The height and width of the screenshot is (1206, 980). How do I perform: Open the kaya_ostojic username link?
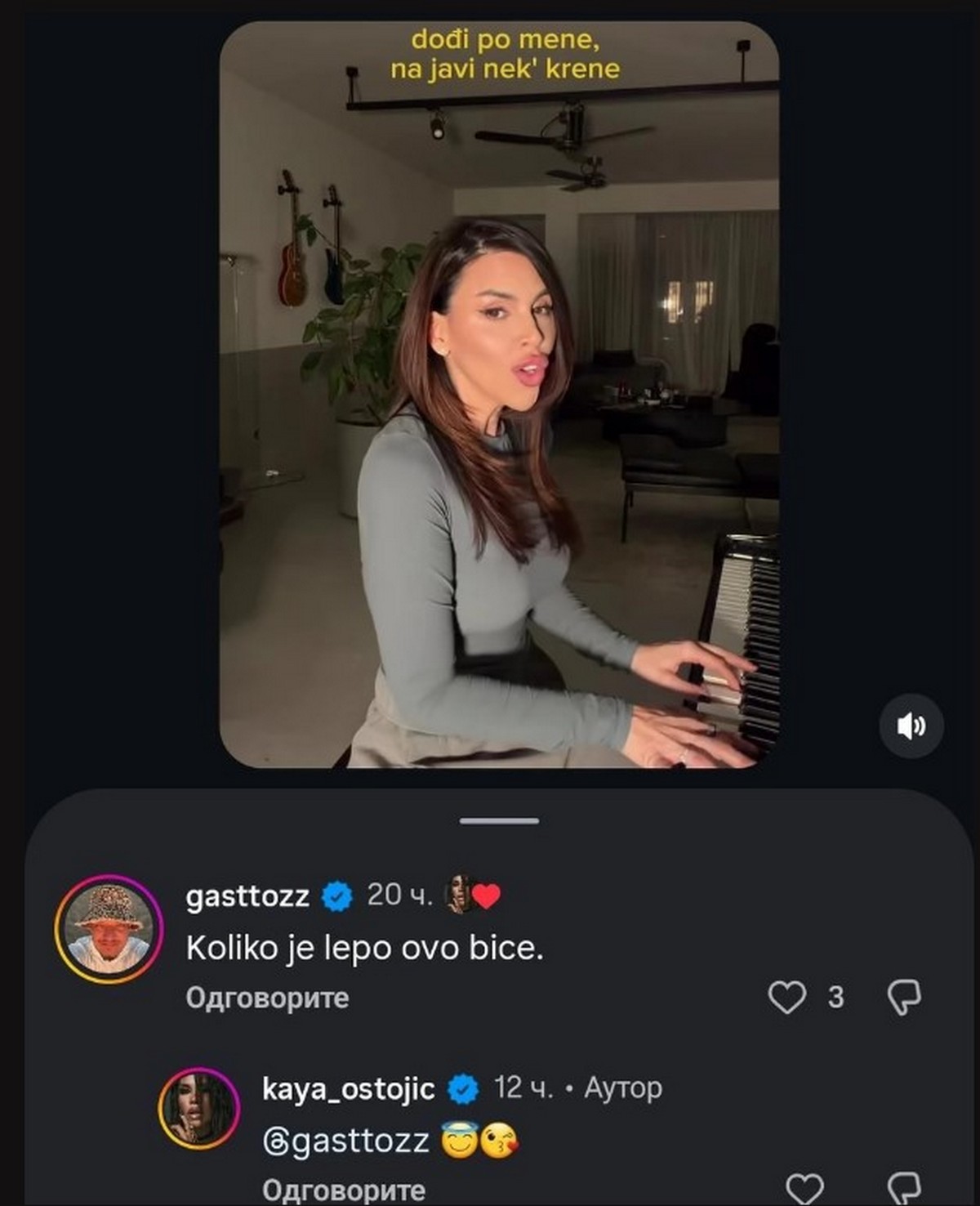348,1088
